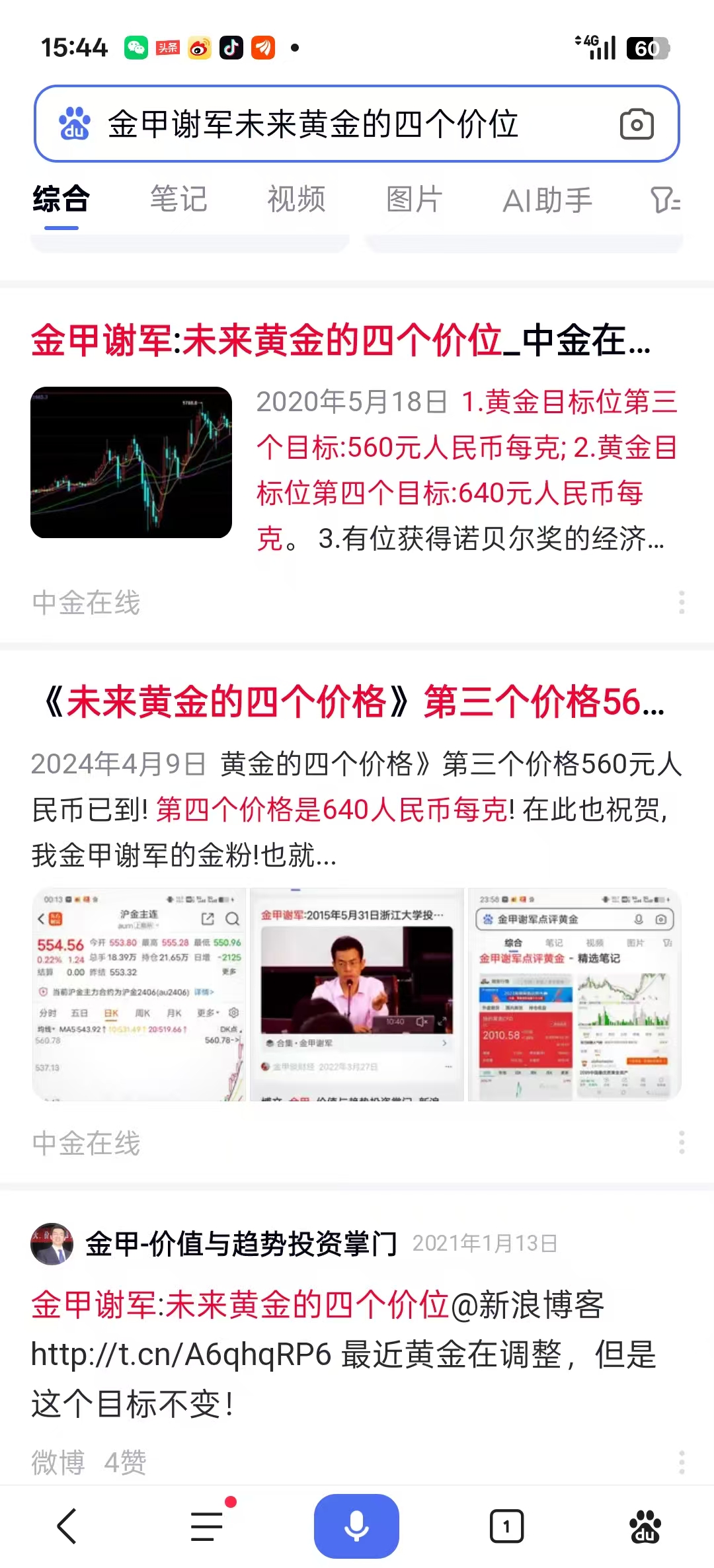
Task: Open camera image search
Action: [637, 124]
